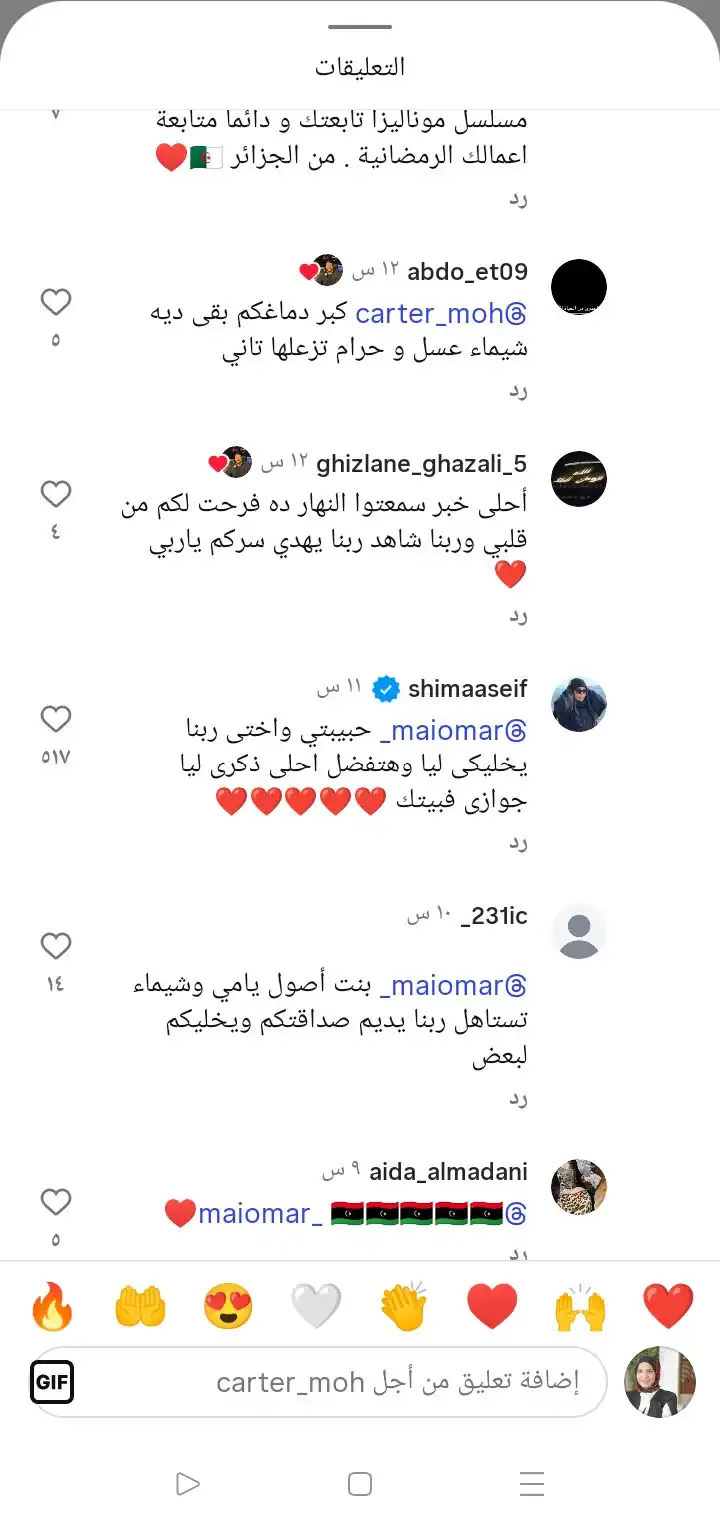Screen dimensions: 720x1528
Task: Open aida_almadani's profile picture
Action: [x=579, y=1188]
